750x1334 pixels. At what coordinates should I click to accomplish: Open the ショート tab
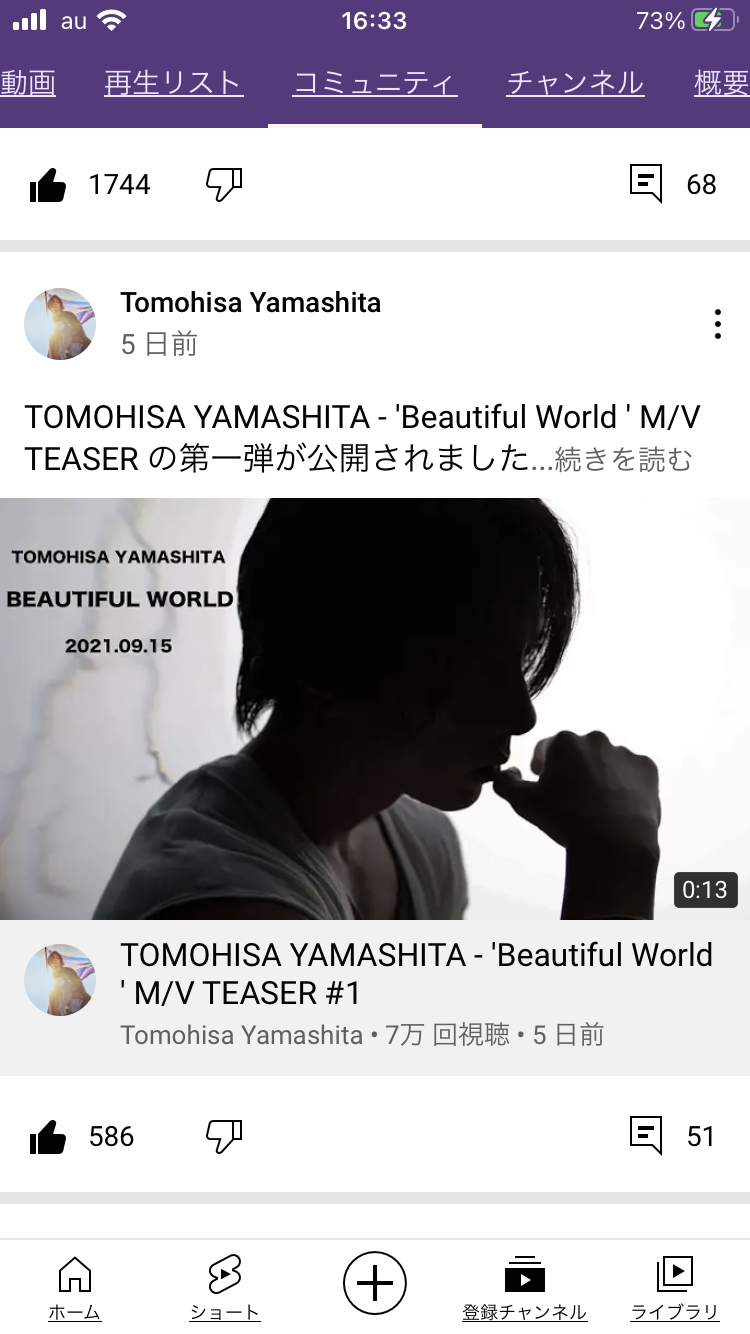tap(225, 1288)
